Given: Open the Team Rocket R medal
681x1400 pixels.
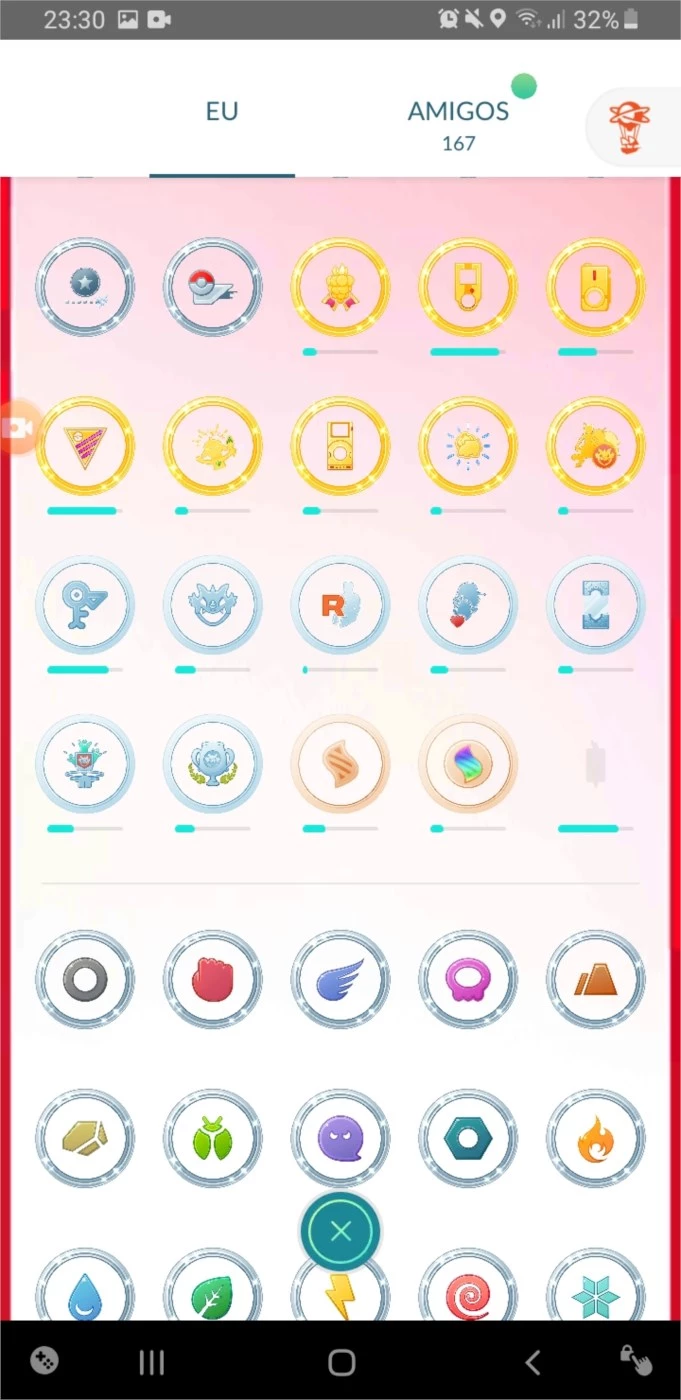Looking at the screenshot, I should click(x=340, y=605).
